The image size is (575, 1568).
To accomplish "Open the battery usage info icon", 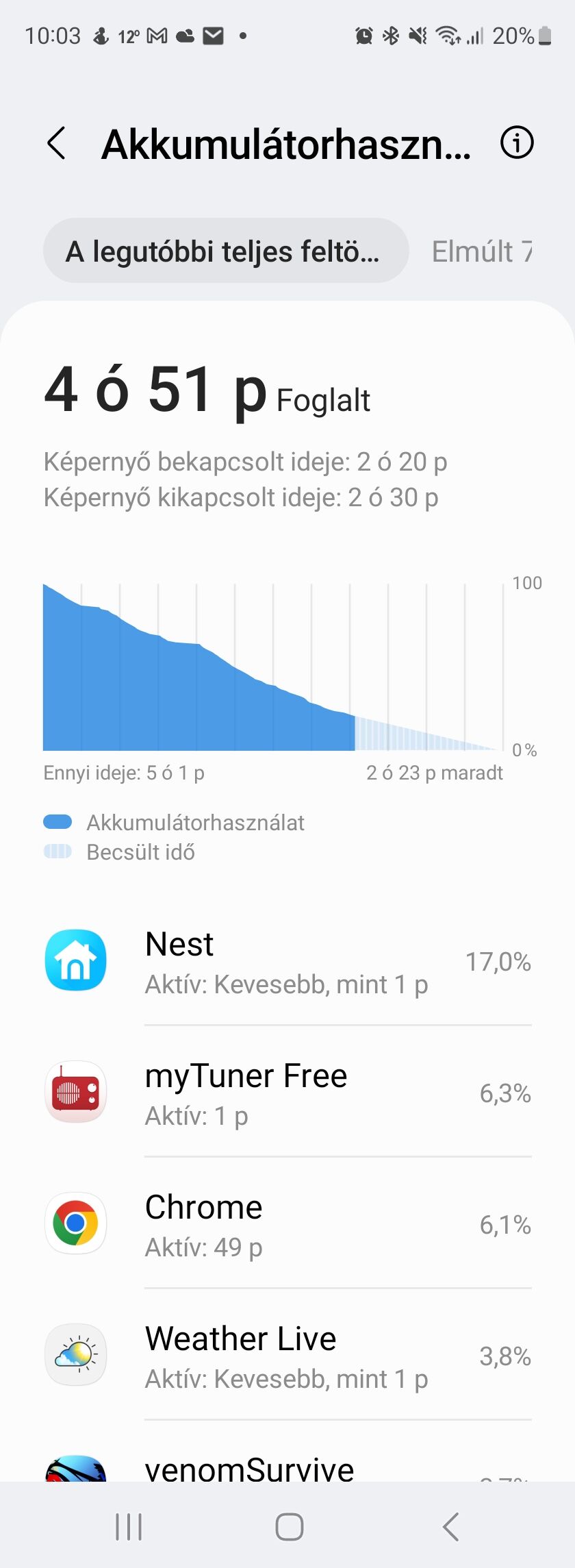I will 516,143.
